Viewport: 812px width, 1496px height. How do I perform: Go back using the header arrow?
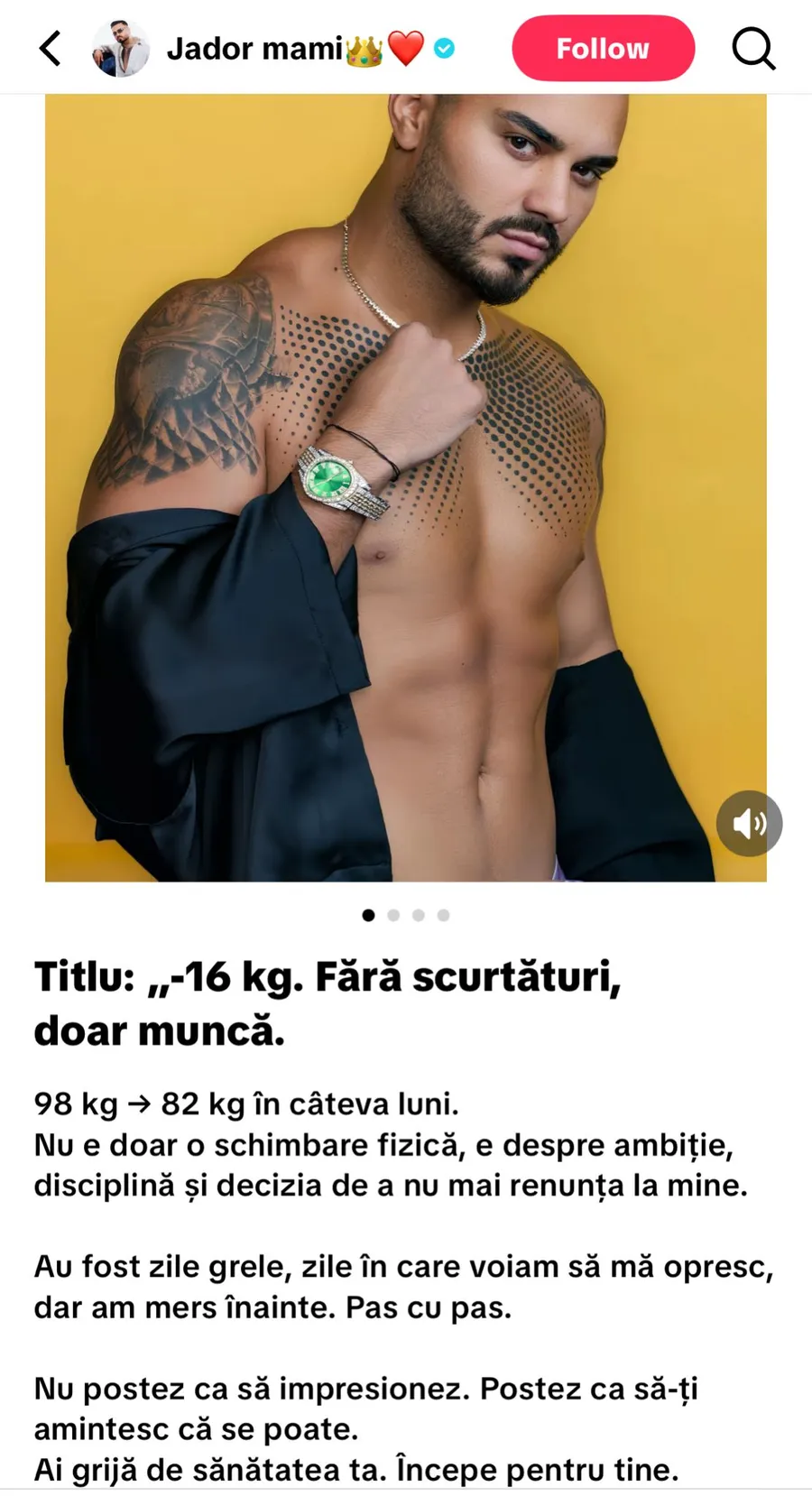click(51, 49)
